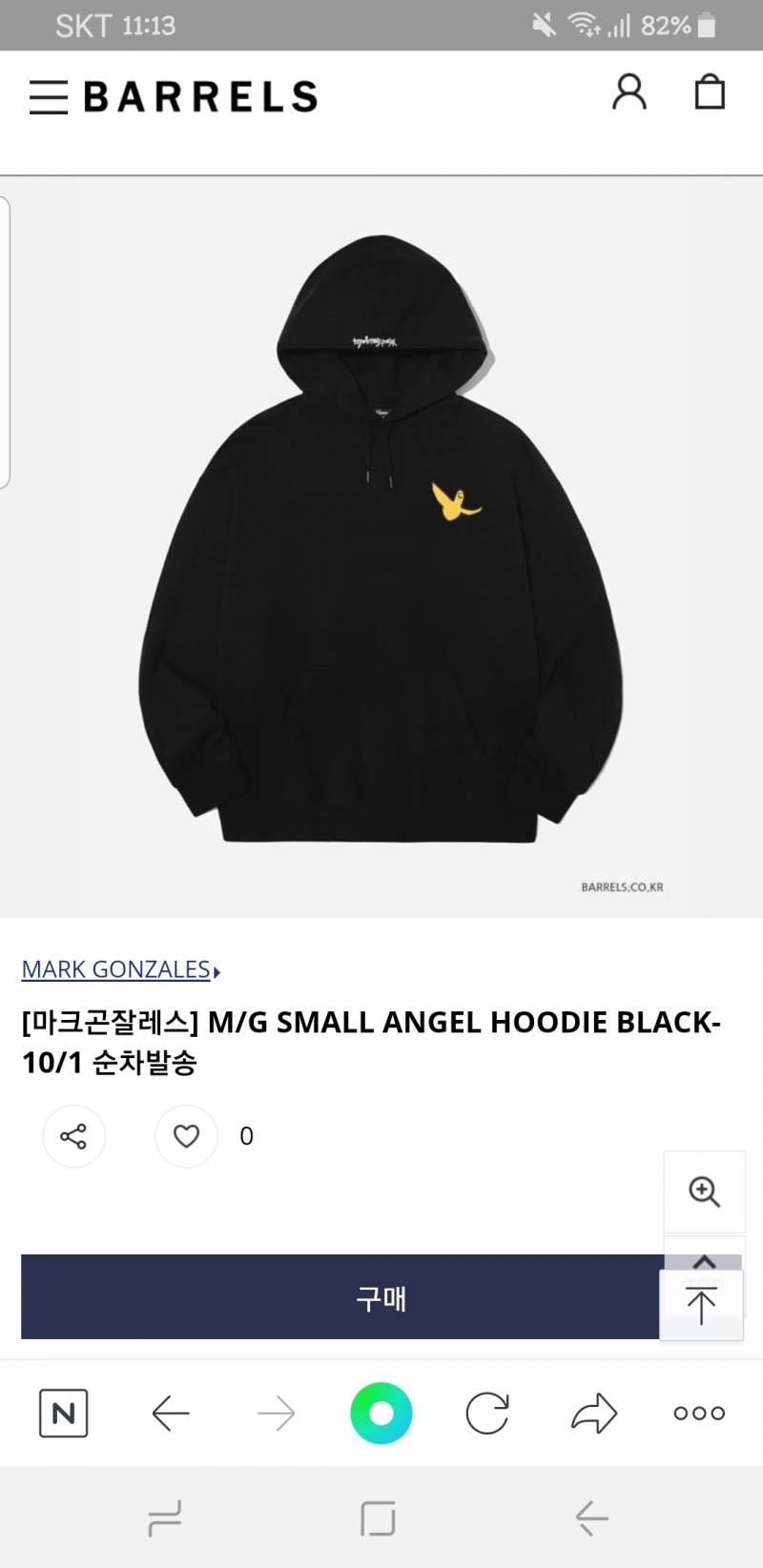
Task: Open the user account page
Action: (x=629, y=94)
